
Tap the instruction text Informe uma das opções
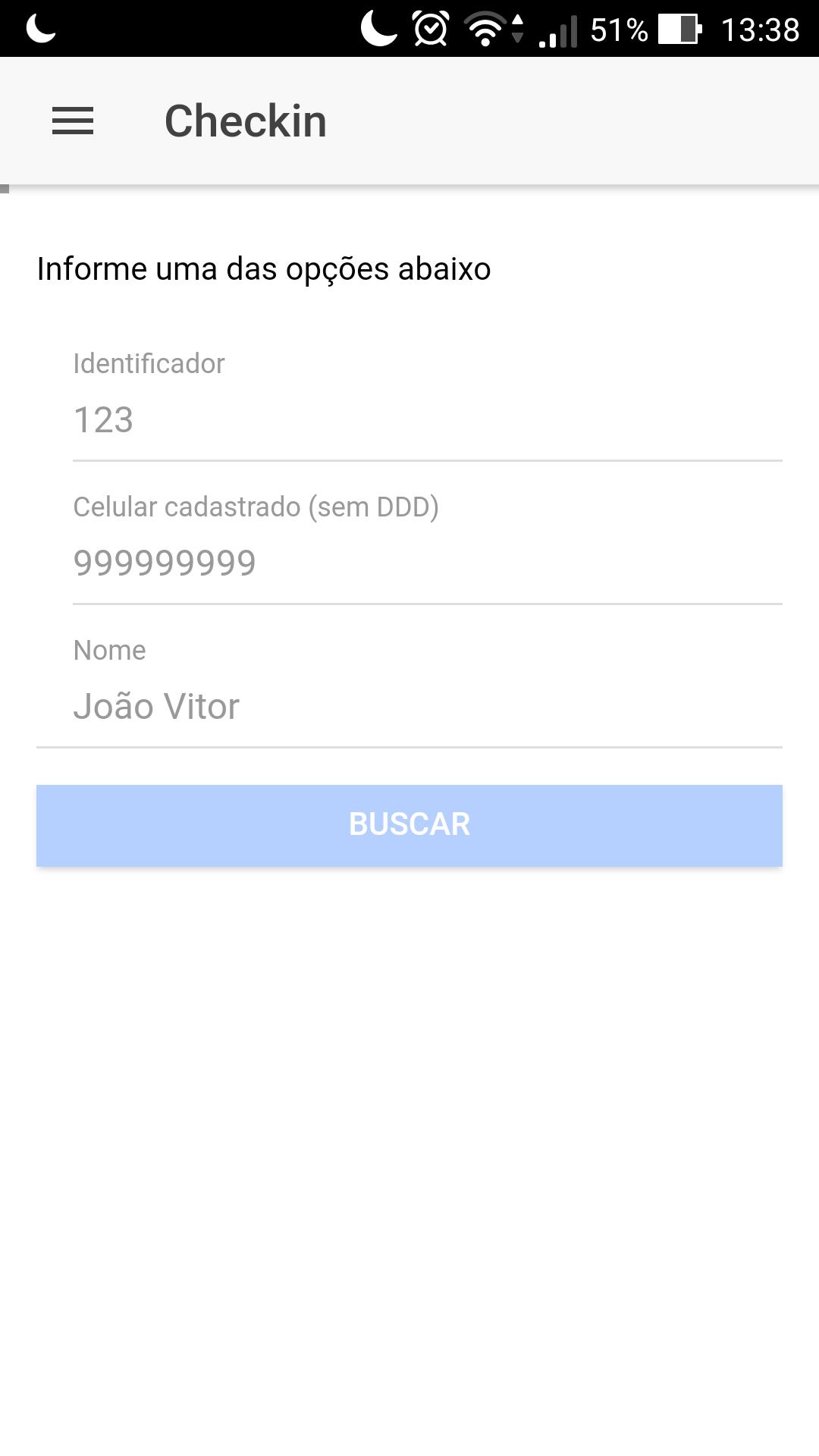click(264, 268)
